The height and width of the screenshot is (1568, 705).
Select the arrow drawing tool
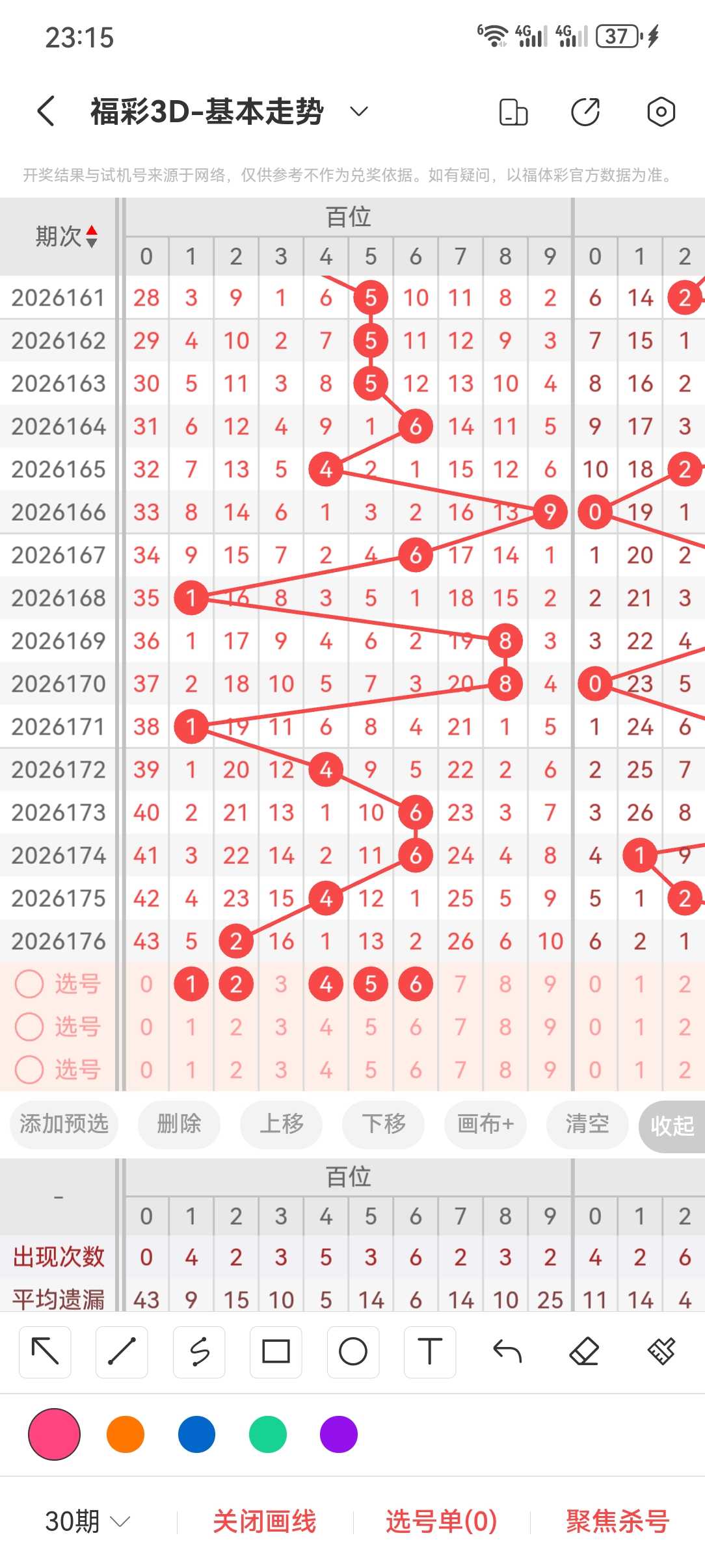[x=45, y=1352]
